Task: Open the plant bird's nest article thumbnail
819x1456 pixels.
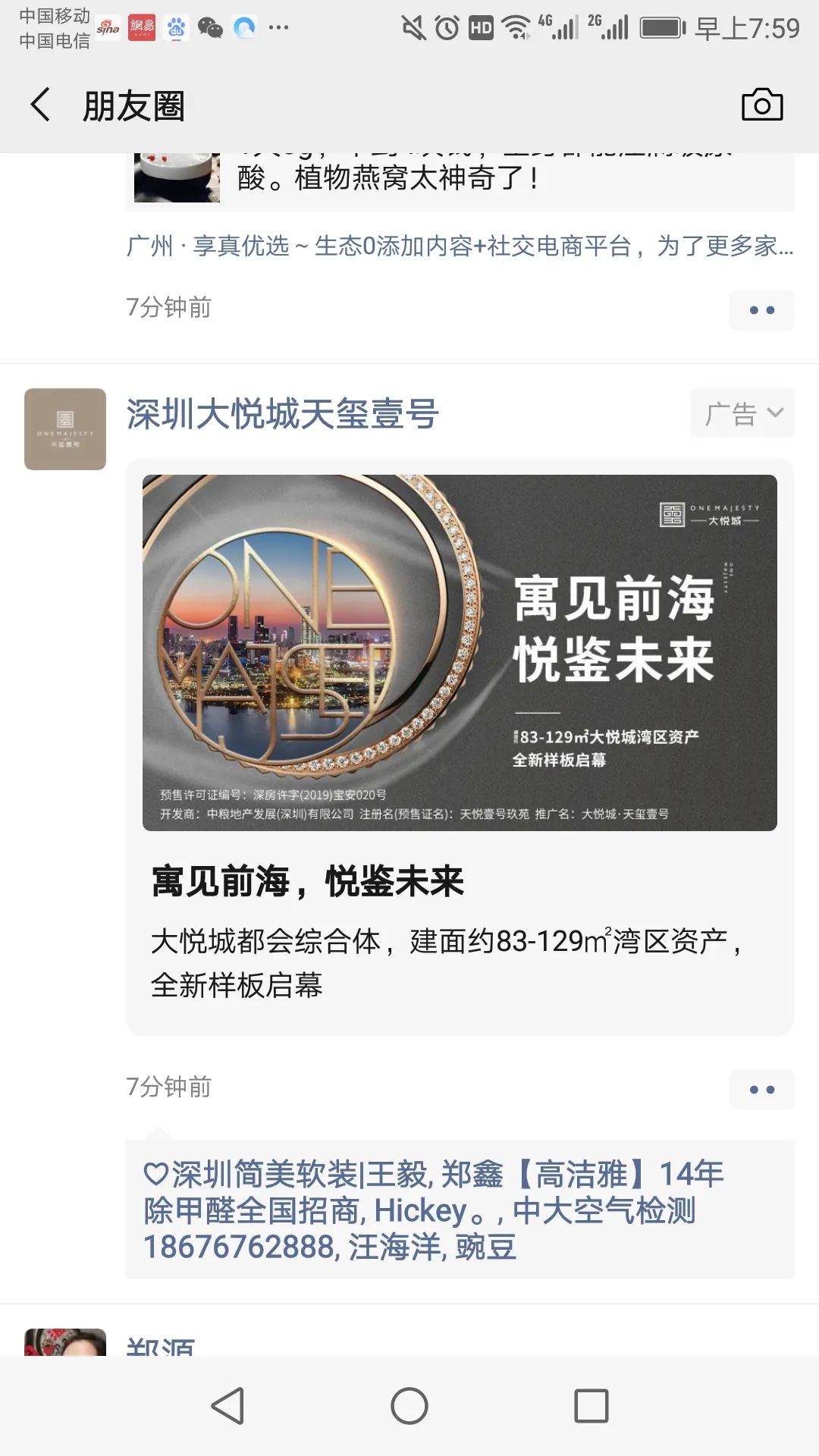Action: pos(177,177)
